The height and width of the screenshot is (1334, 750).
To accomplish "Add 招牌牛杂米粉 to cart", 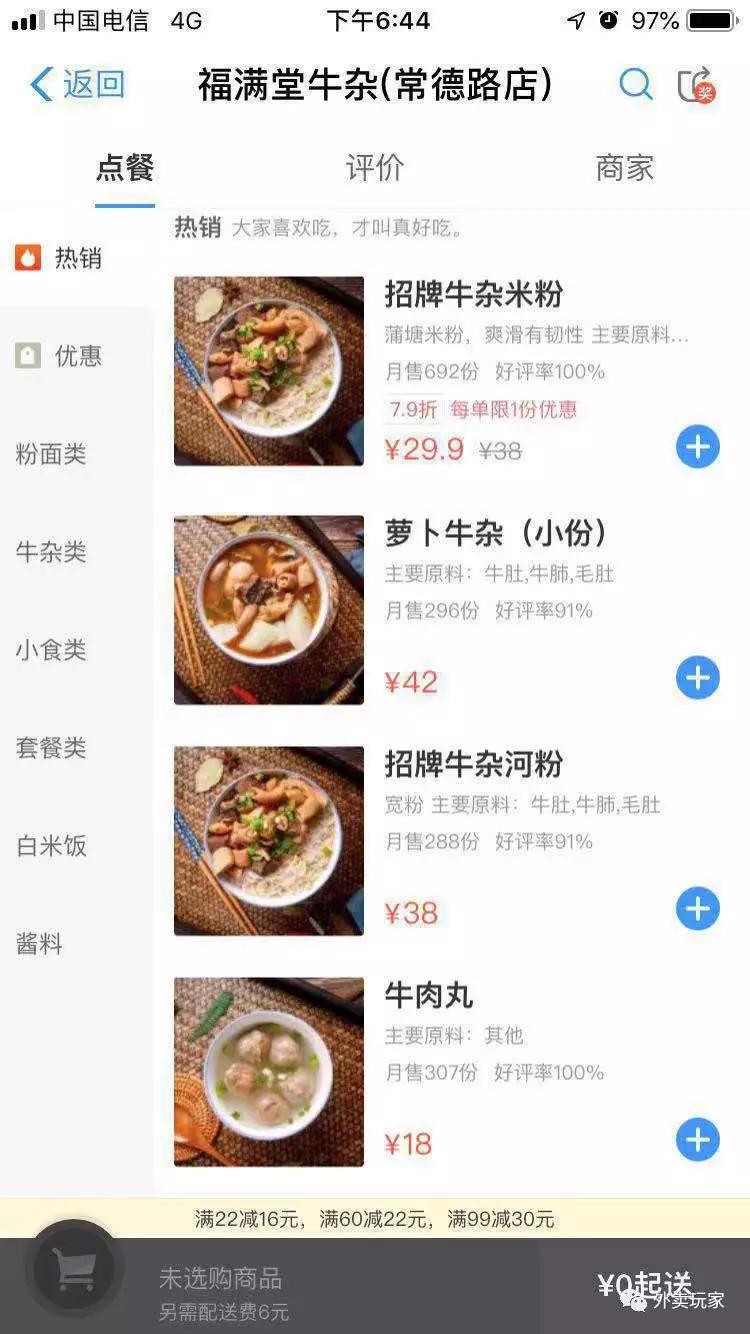I will point(697,447).
